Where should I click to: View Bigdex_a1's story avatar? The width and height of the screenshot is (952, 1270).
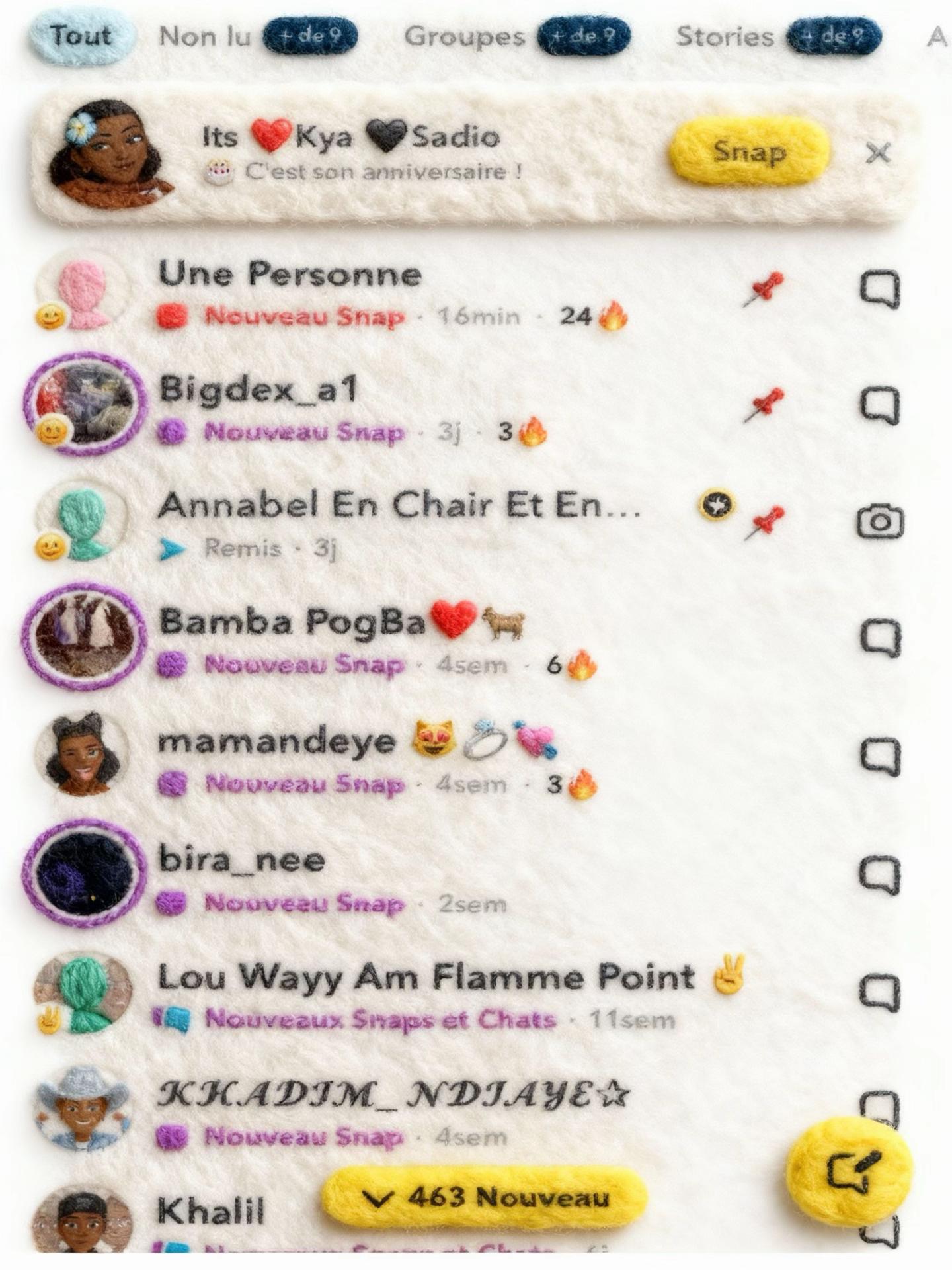click(84, 405)
